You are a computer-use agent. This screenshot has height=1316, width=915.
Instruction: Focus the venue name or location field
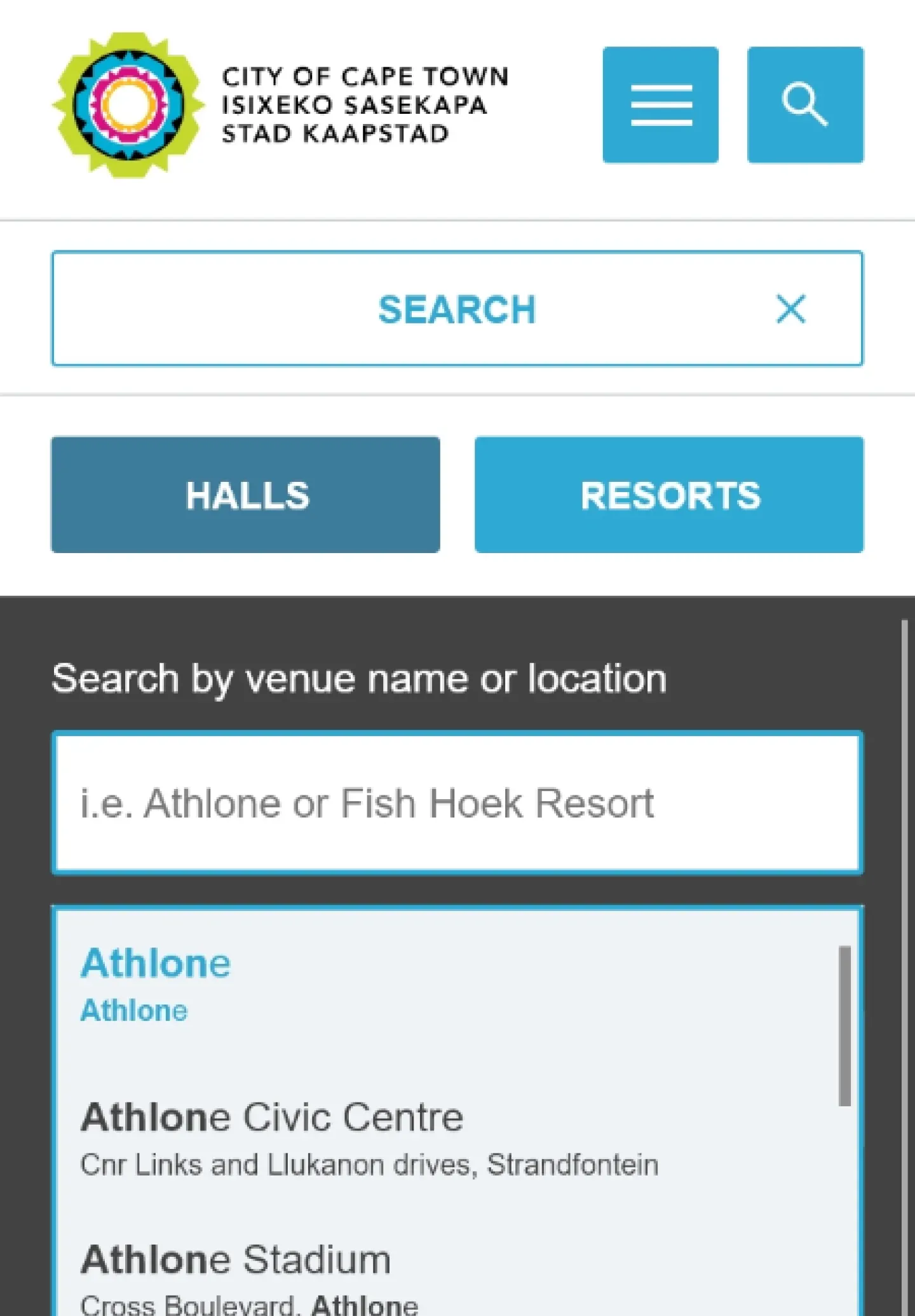pyautogui.click(x=457, y=804)
